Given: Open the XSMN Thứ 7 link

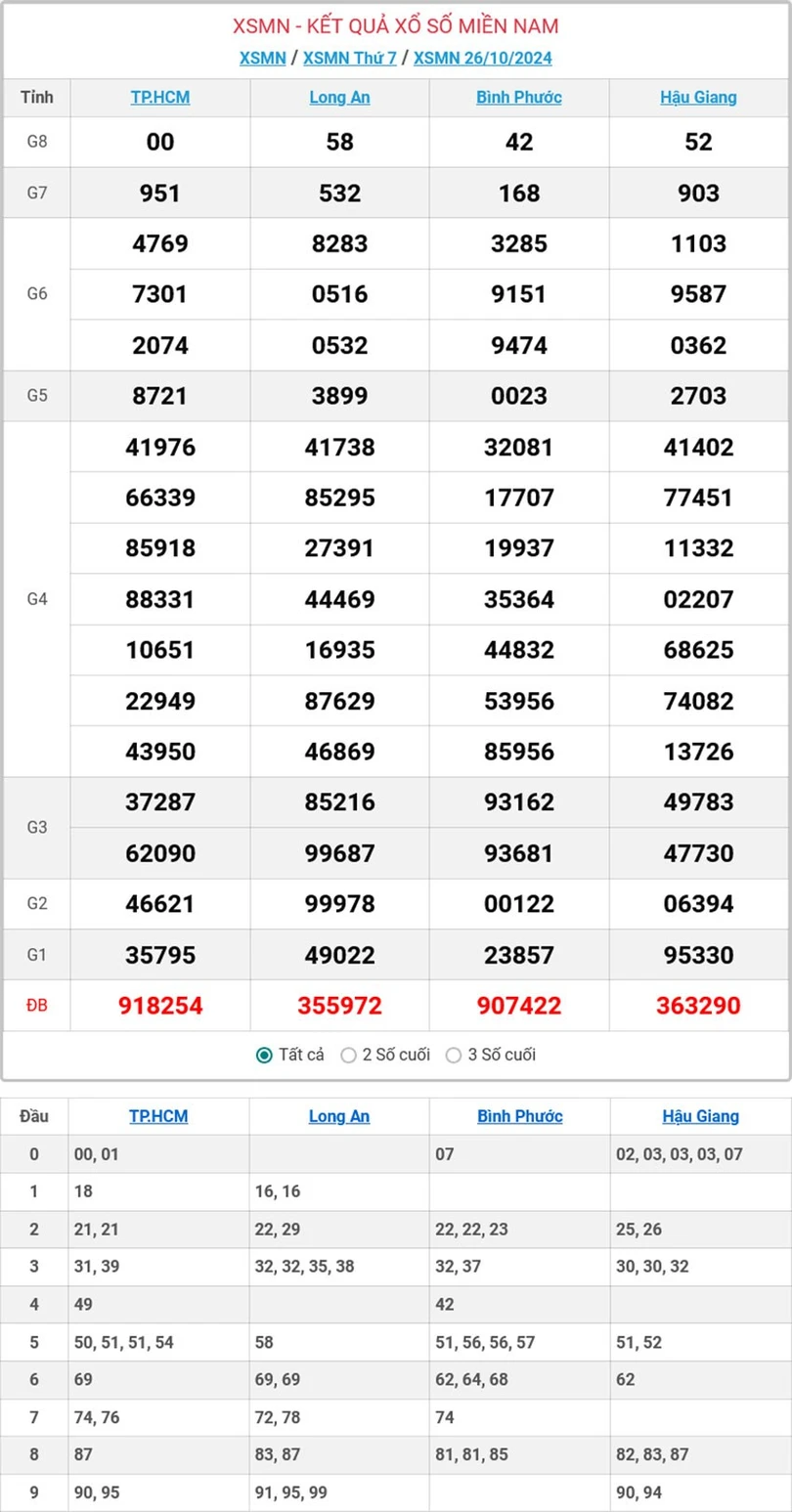Looking at the screenshot, I should [349, 58].
